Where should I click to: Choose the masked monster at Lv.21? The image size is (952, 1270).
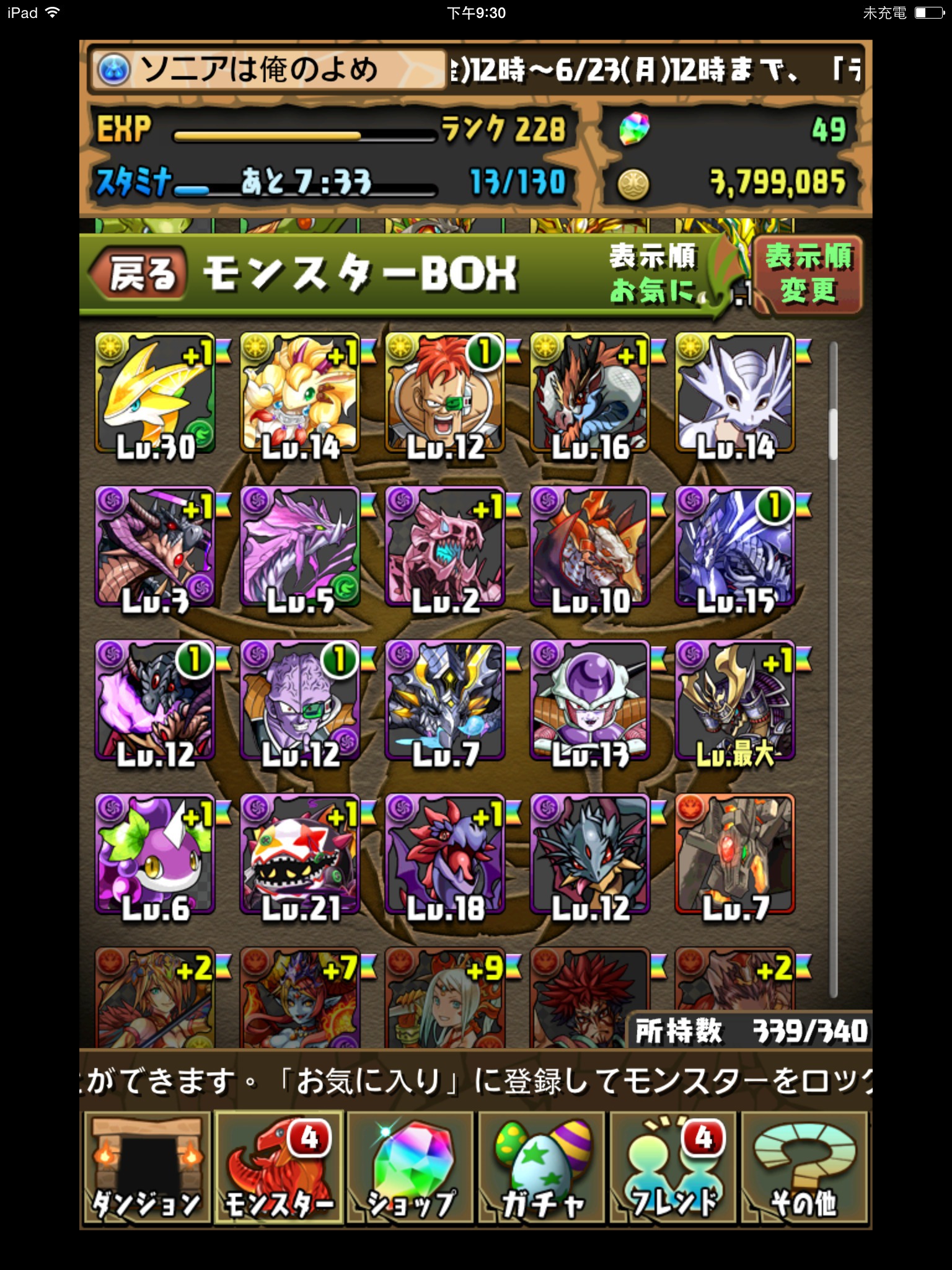click(301, 855)
